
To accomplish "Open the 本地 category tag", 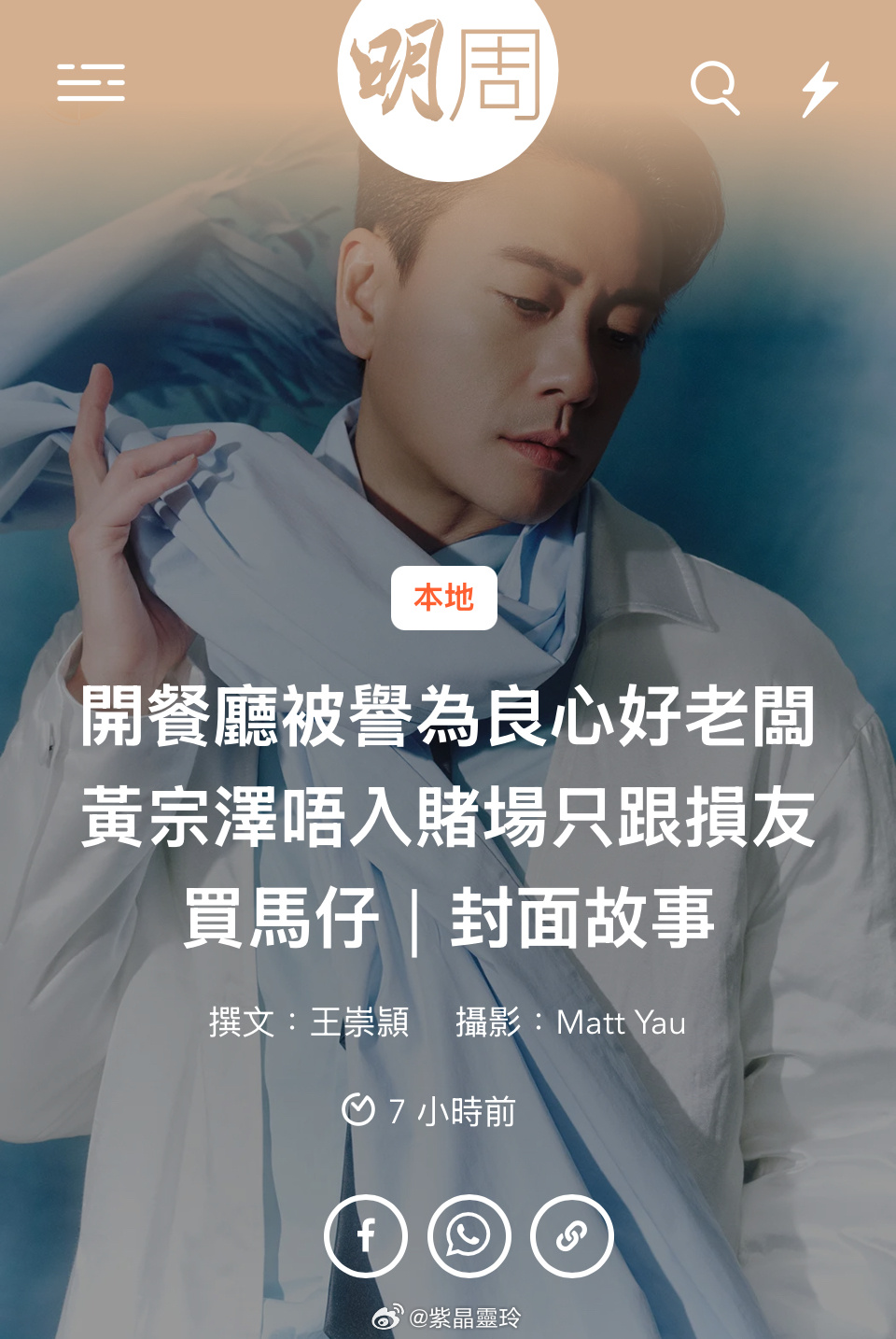I will [x=444, y=598].
